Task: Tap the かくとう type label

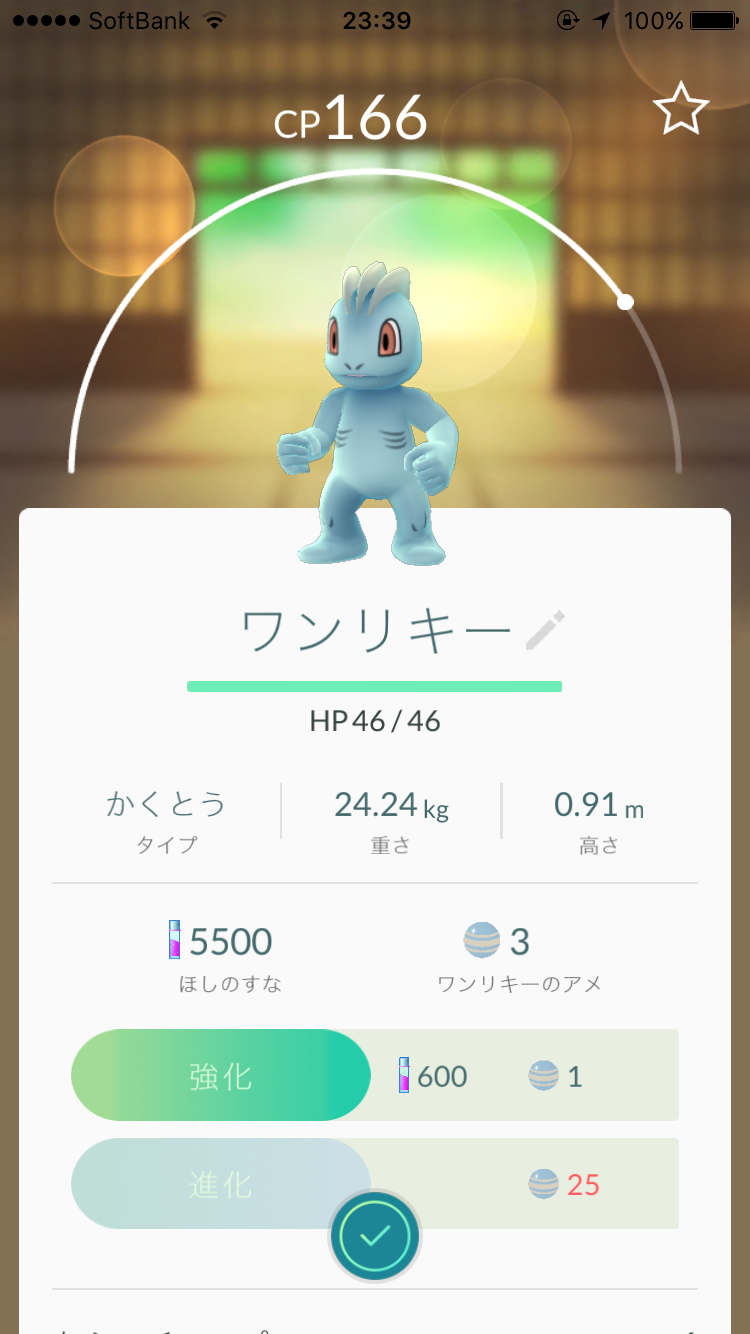Action: (165, 803)
